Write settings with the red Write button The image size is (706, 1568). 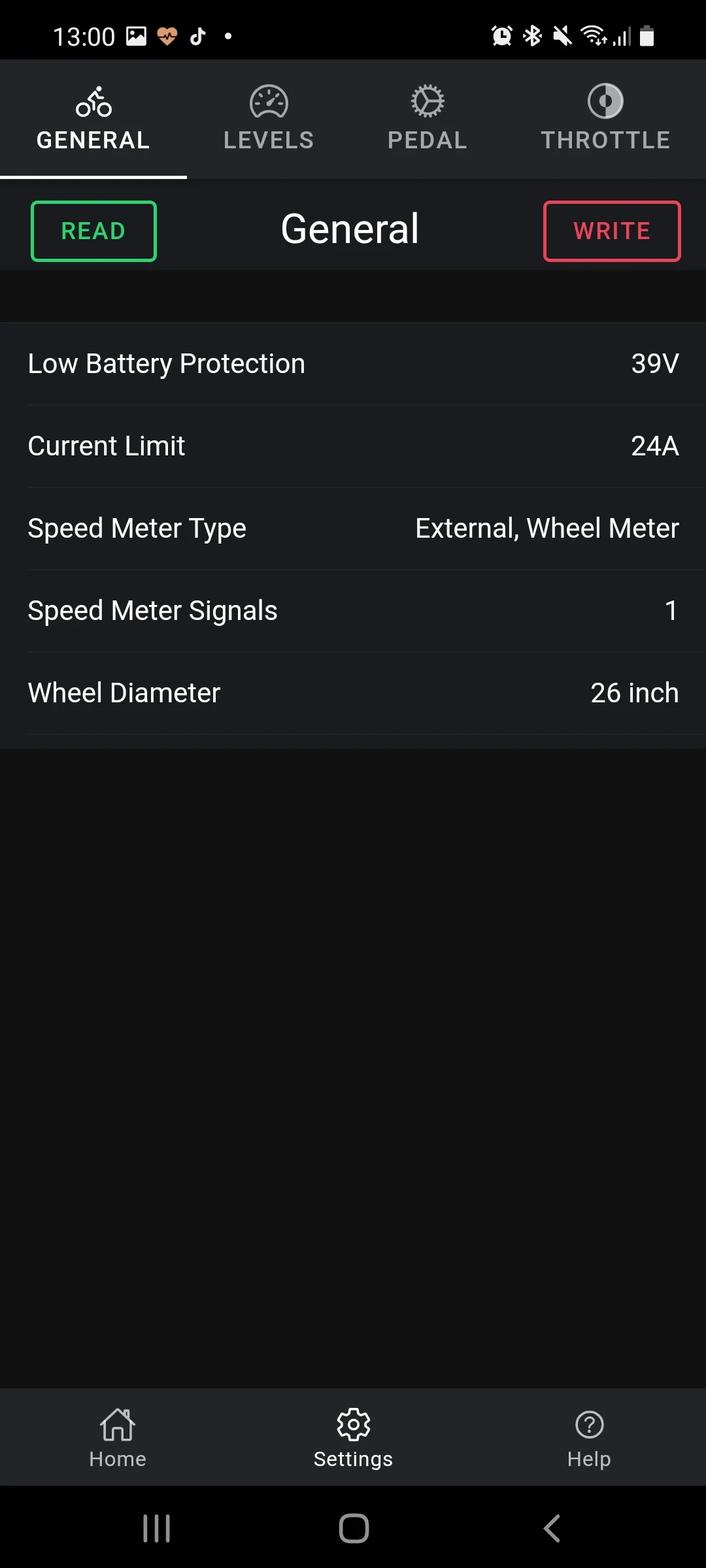pyautogui.click(x=612, y=231)
